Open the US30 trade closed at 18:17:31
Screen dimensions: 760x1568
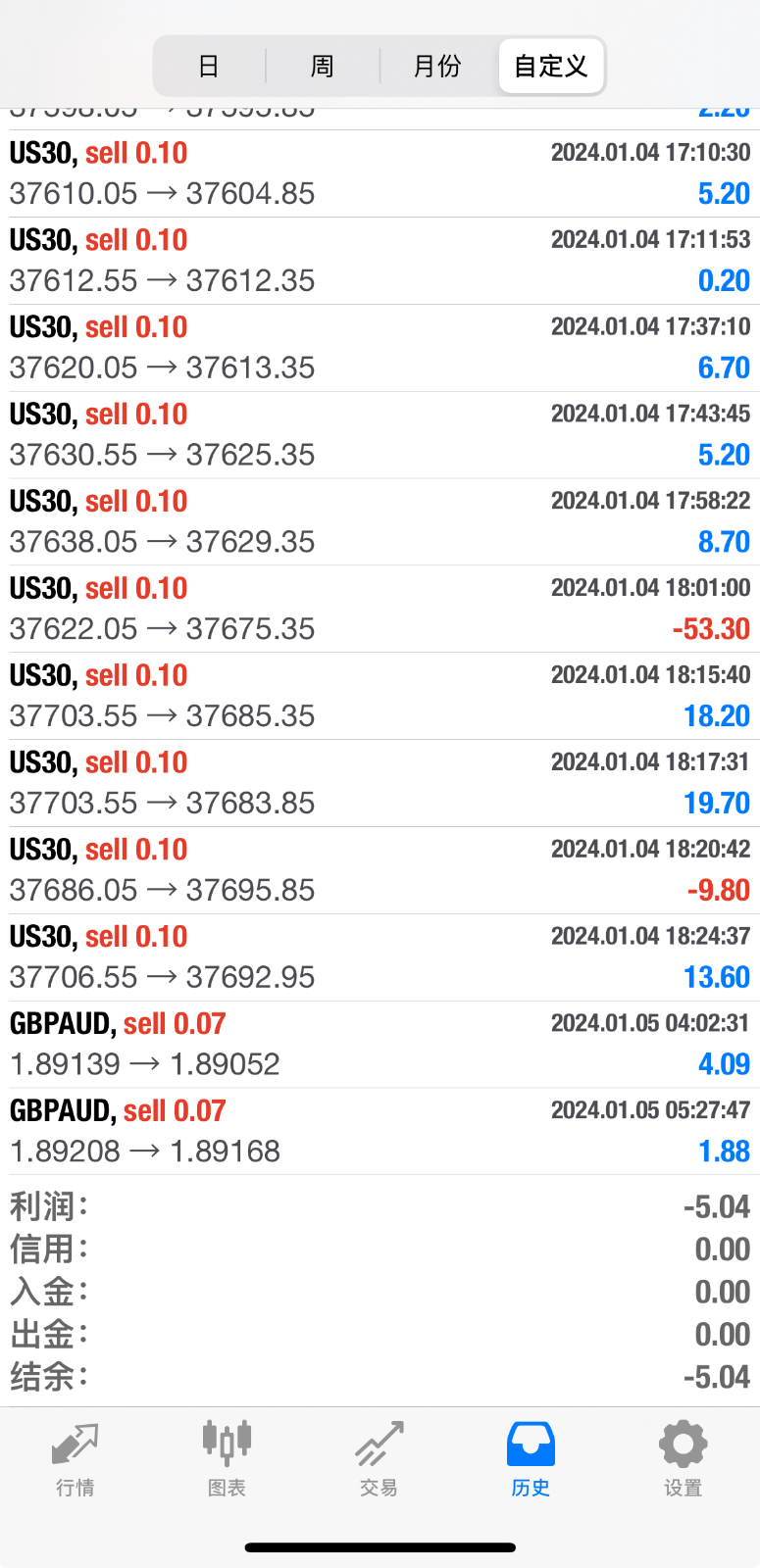coord(380,783)
